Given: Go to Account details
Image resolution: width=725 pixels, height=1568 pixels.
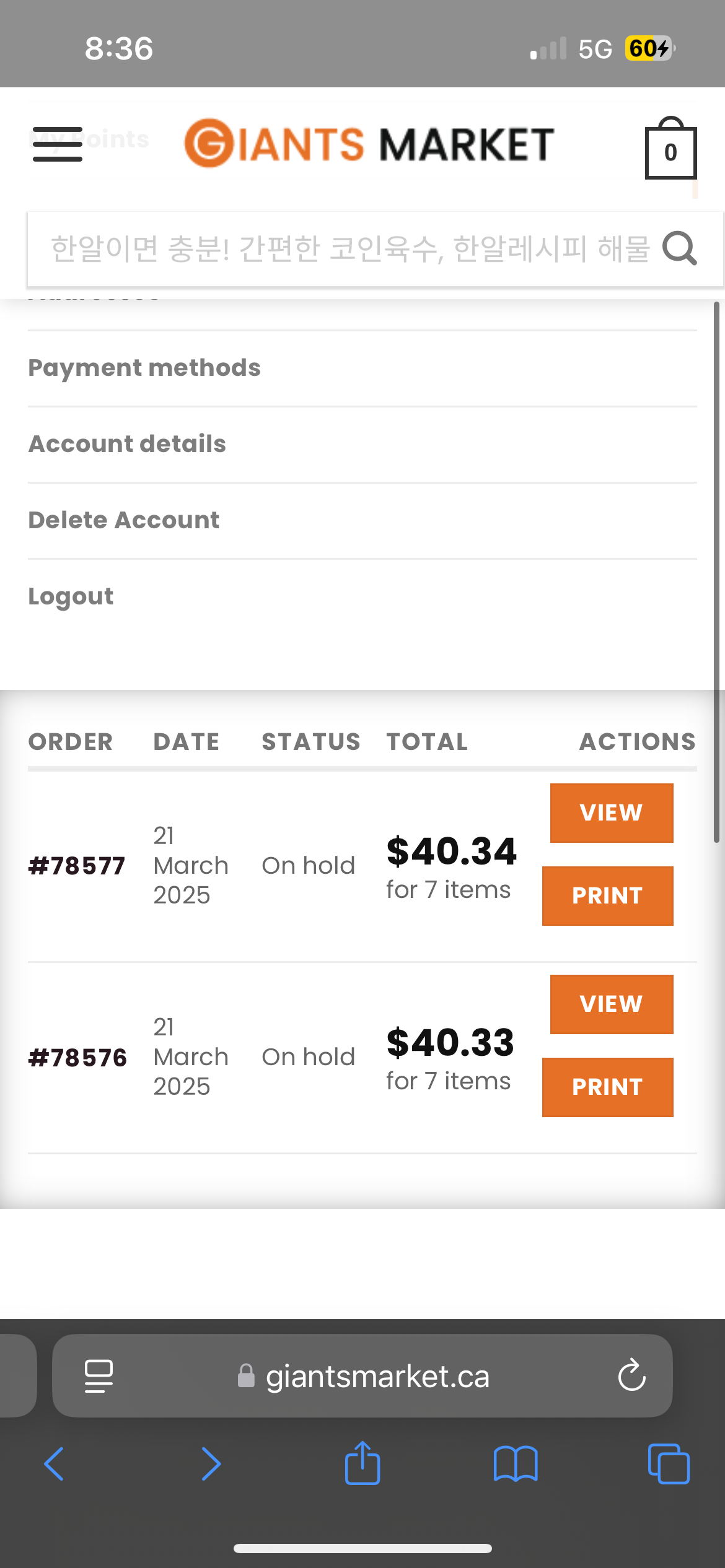Looking at the screenshot, I should point(127,444).
